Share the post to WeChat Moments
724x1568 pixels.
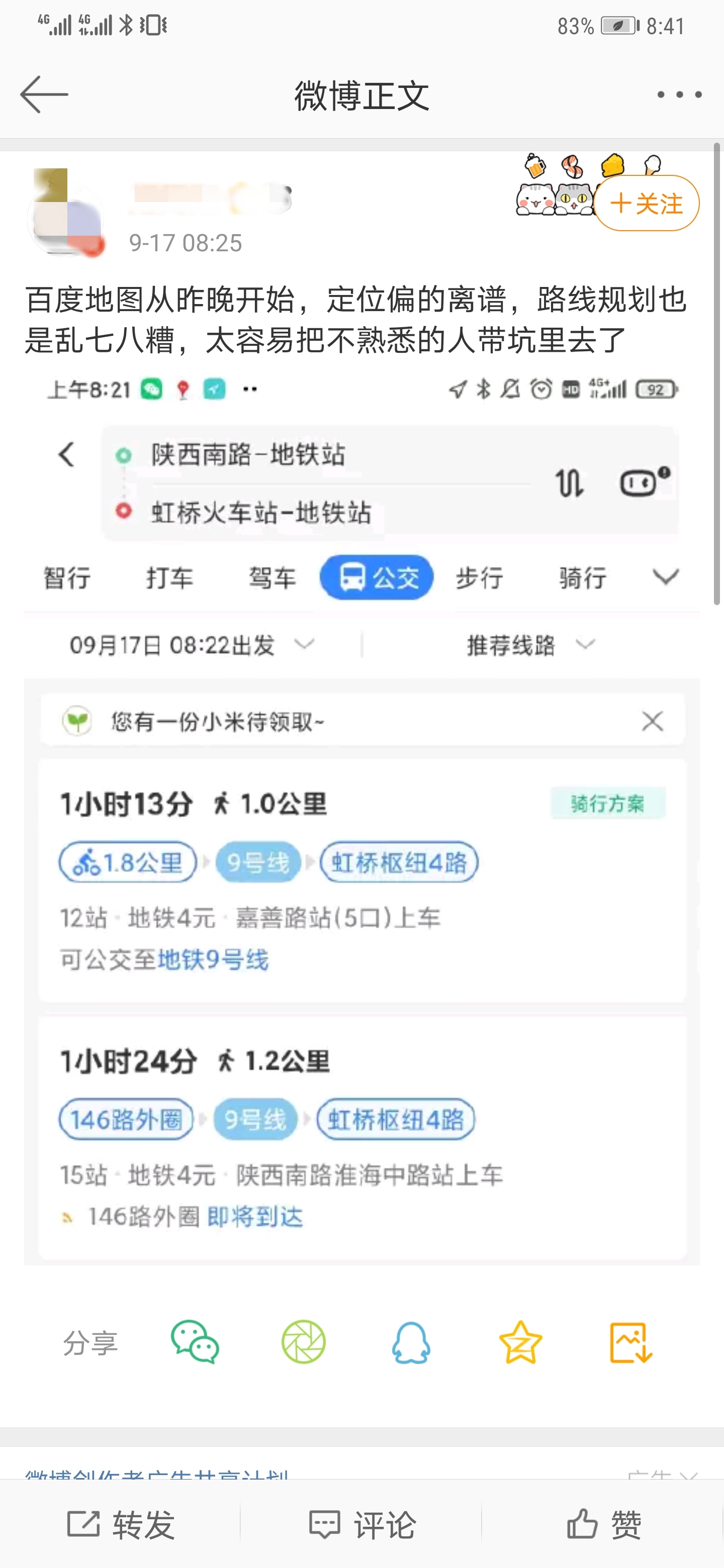pos(303,1341)
